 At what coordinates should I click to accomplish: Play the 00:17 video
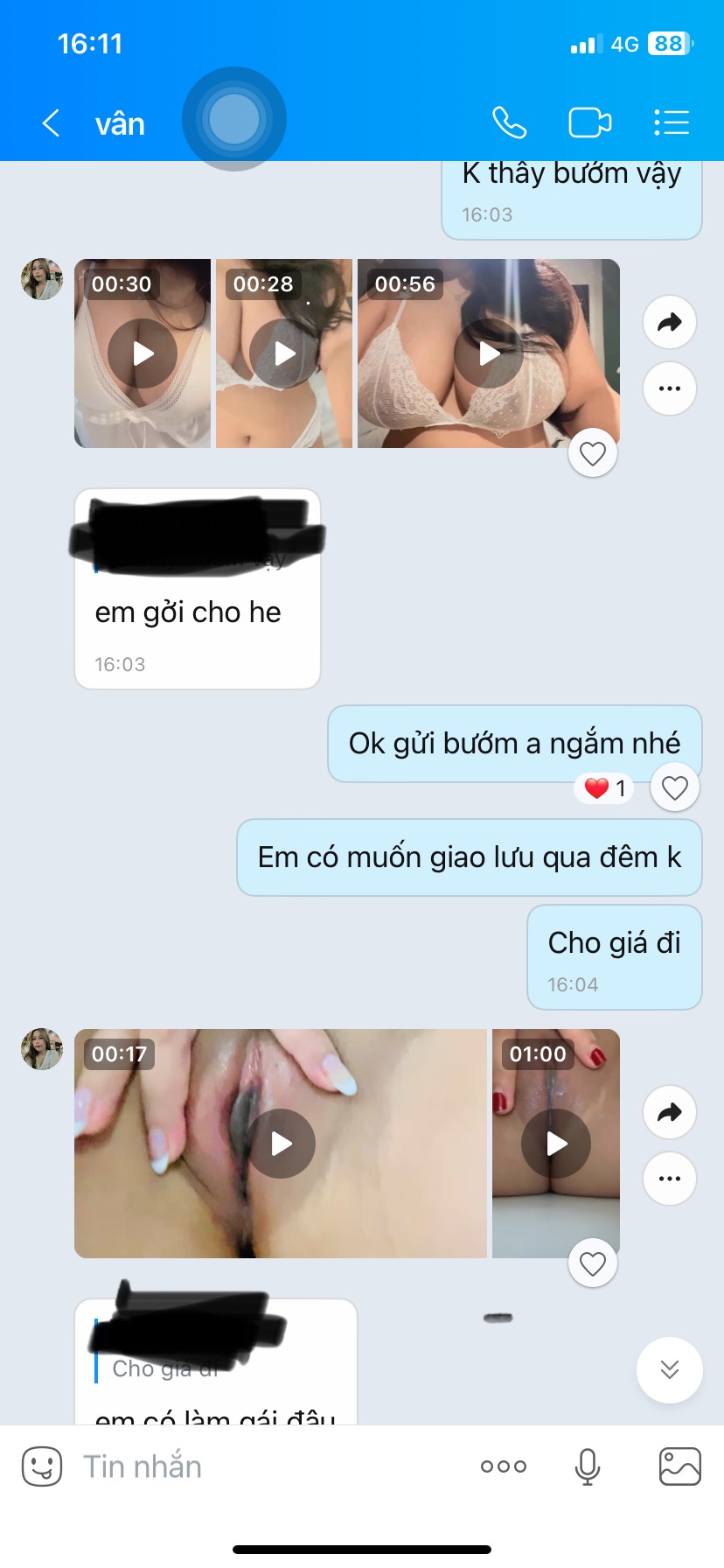tap(281, 1144)
